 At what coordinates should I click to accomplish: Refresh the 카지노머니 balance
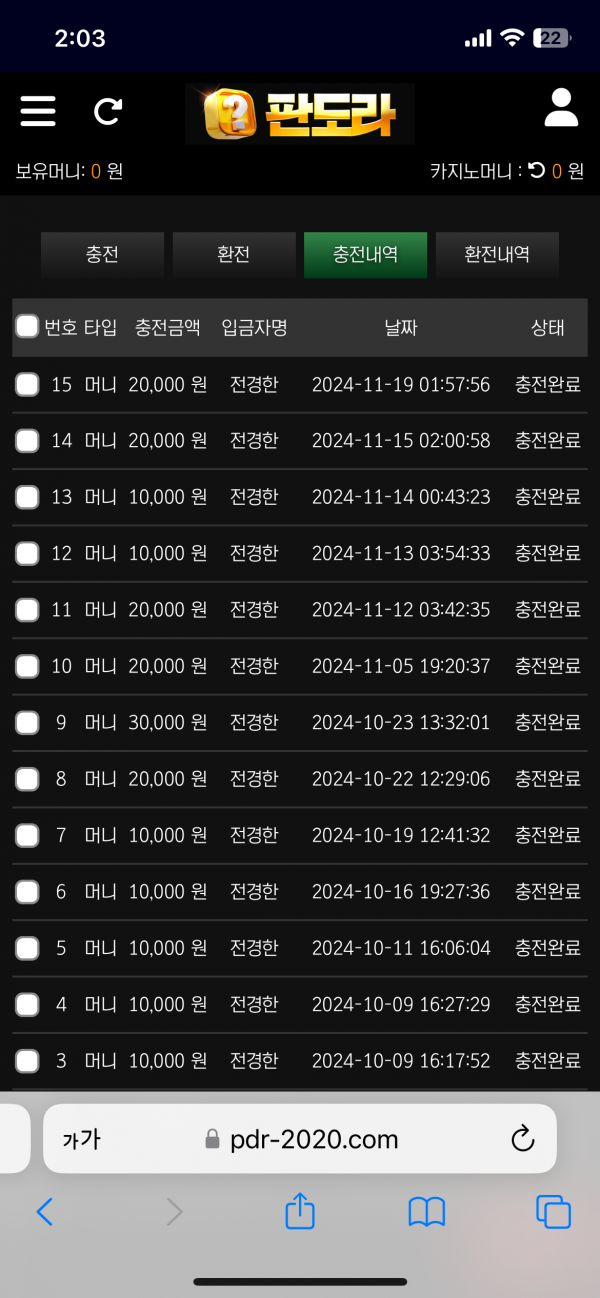pyautogui.click(x=537, y=170)
